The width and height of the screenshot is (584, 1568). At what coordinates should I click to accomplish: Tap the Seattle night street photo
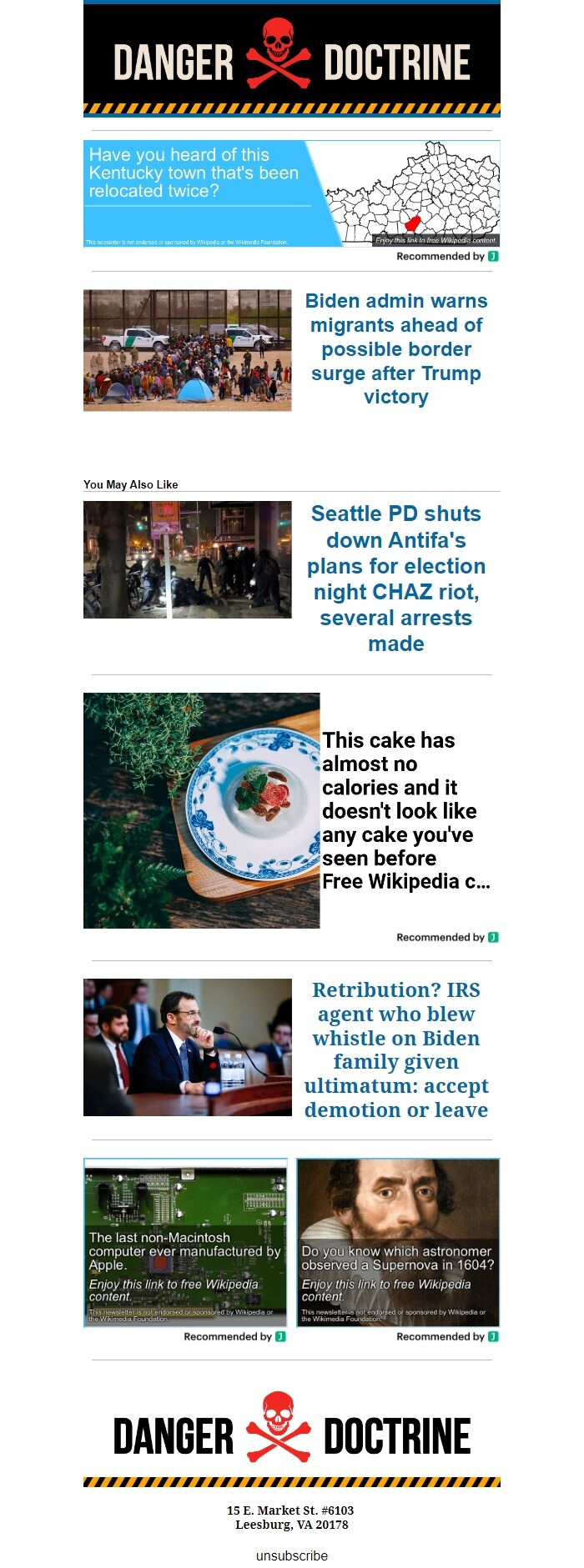click(x=188, y=559)
